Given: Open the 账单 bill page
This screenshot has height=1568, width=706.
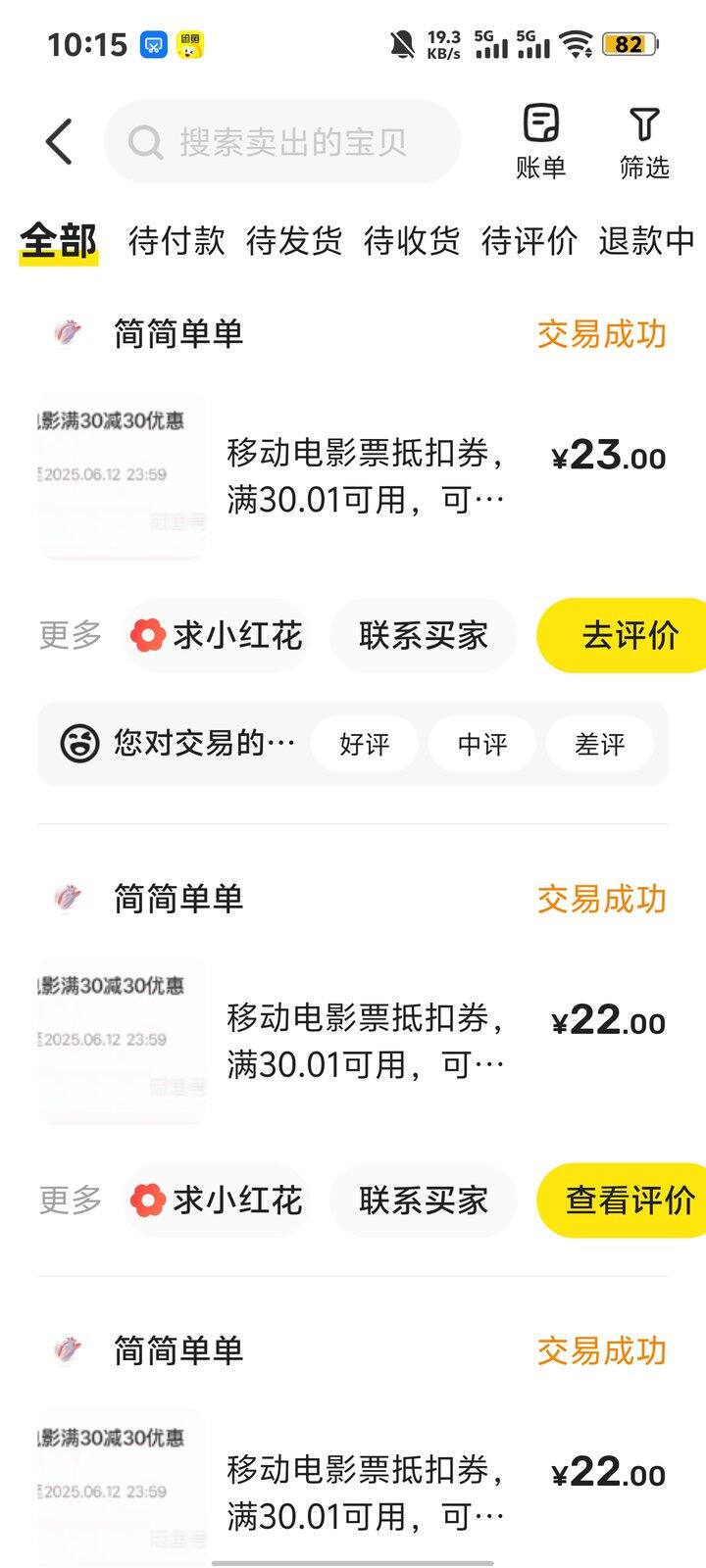Looking at the screenshot, I should click(x=541, y=141).
